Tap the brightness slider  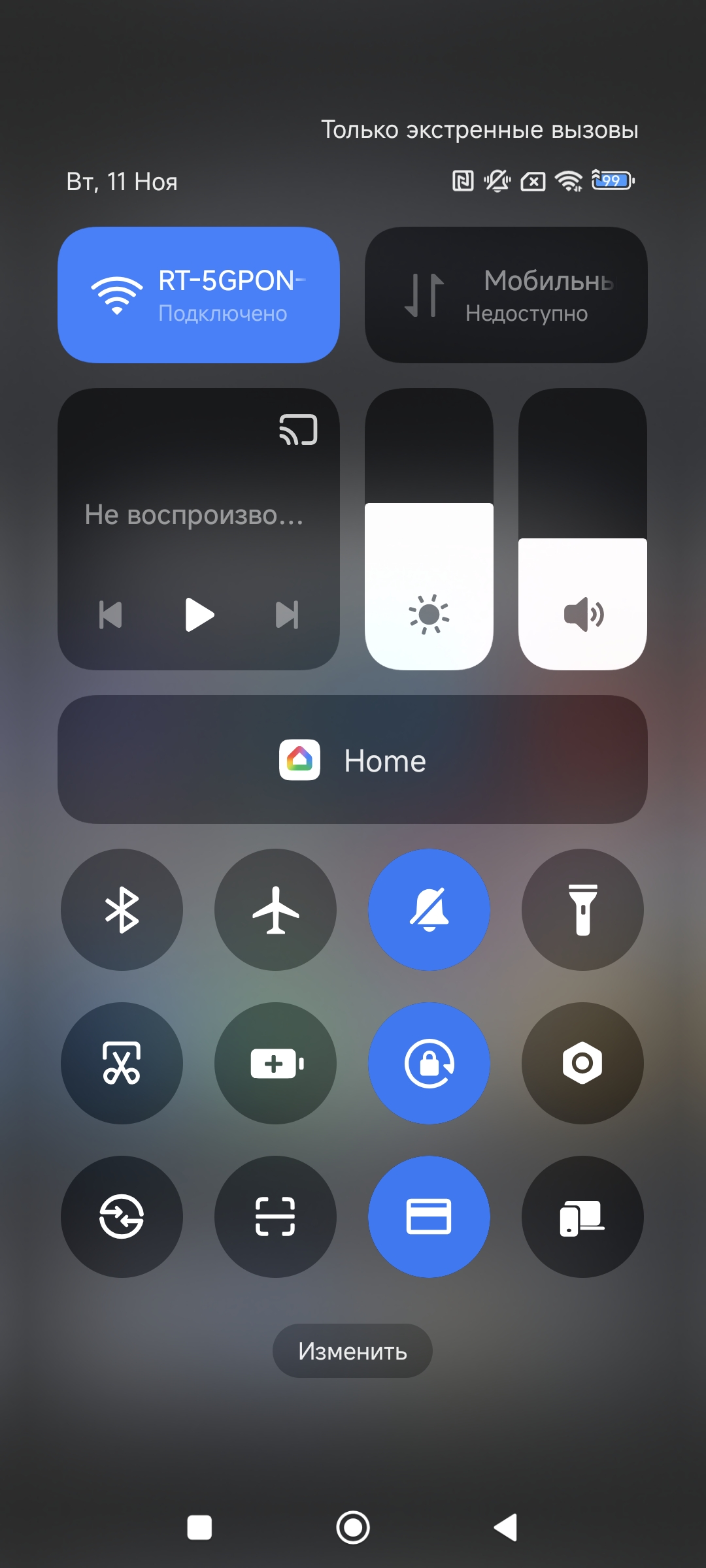(x=429, y=529)
